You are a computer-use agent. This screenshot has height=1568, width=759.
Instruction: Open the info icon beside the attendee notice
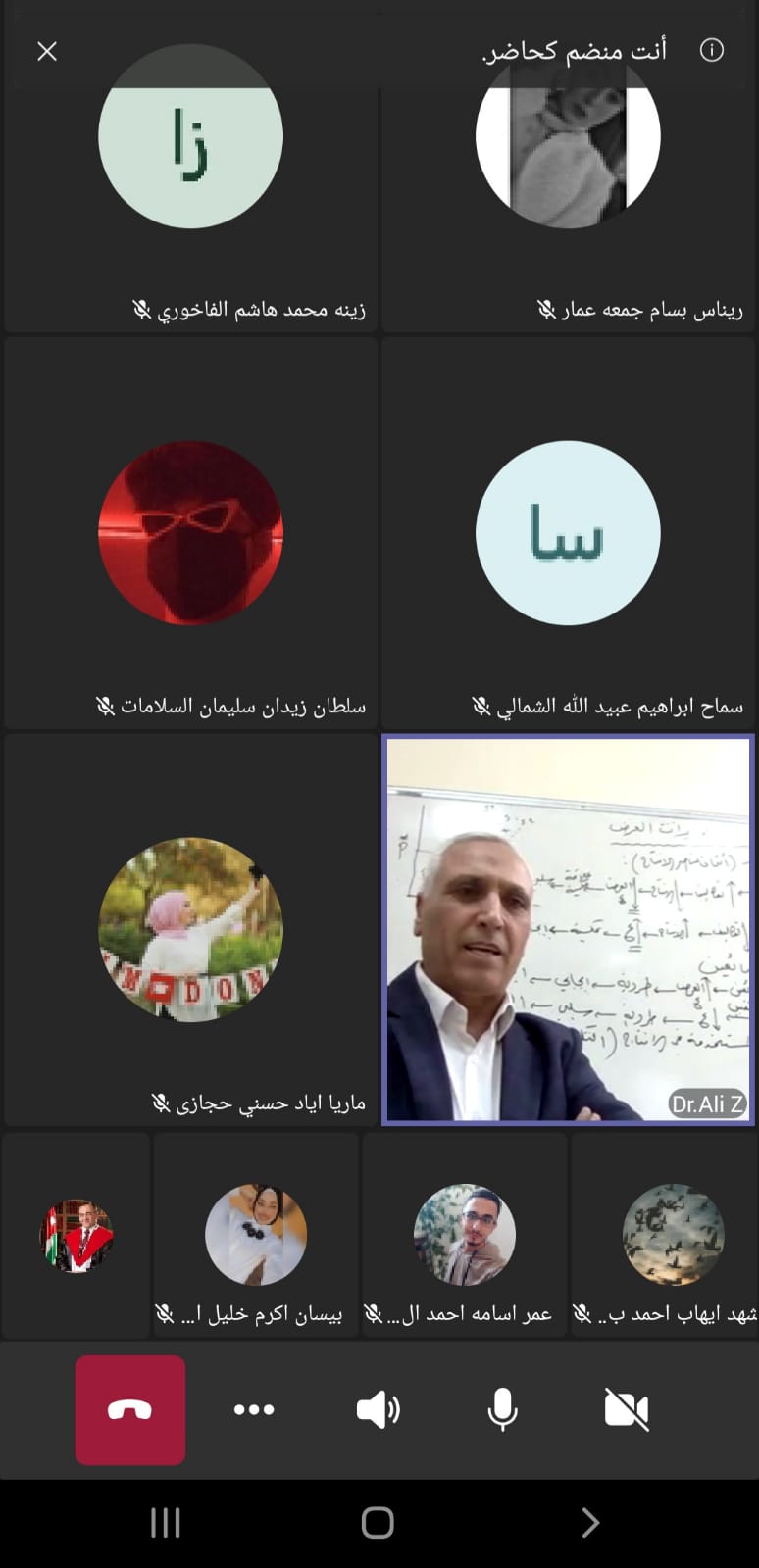pyautogui.click(x=712, y=51)
